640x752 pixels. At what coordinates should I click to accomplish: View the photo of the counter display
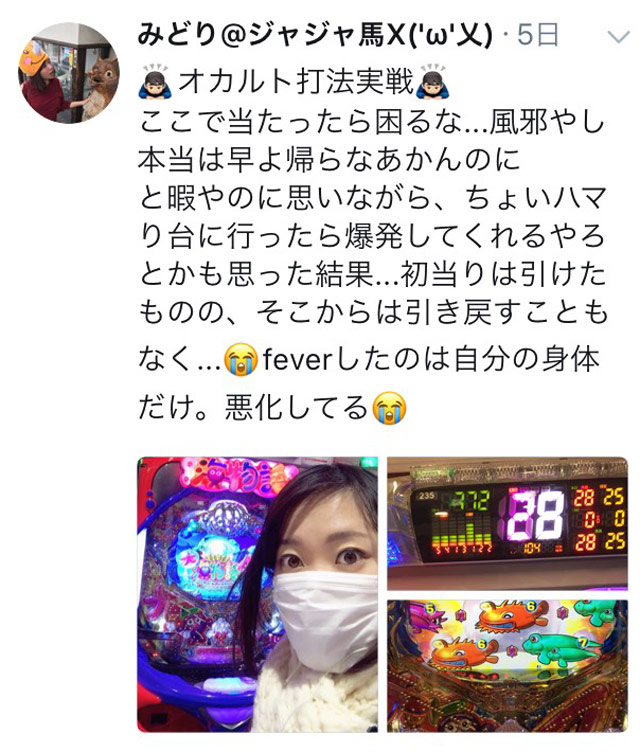(x=507, y=523)
